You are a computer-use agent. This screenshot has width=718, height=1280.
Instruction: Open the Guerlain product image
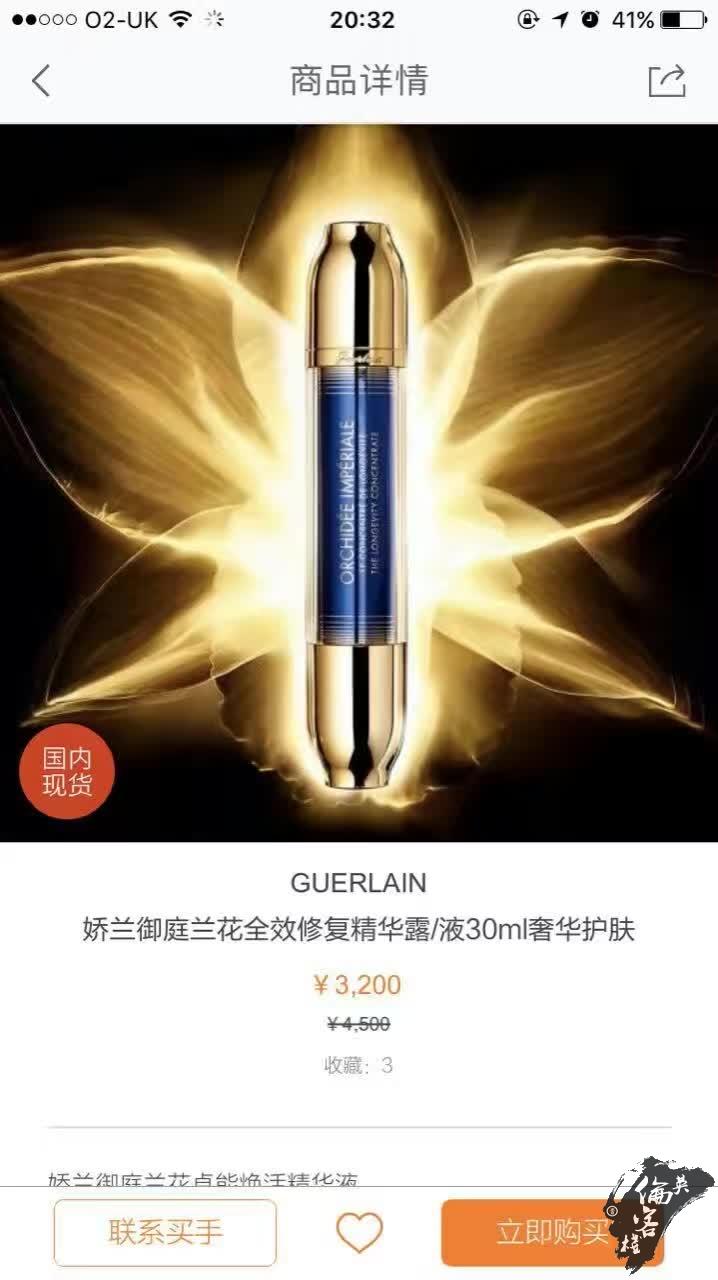359,482
